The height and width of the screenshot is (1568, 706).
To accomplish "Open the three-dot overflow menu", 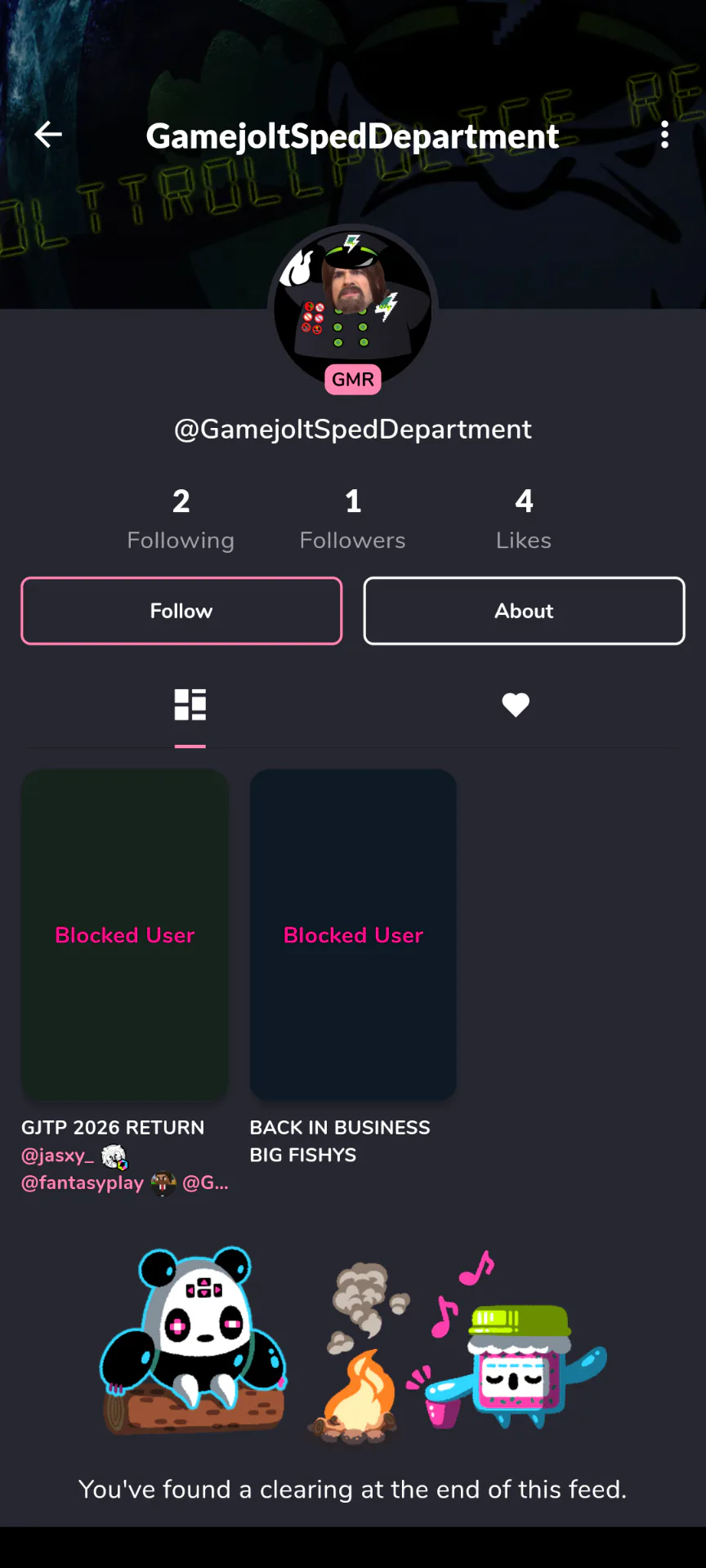I will click(x=664, y=135).
